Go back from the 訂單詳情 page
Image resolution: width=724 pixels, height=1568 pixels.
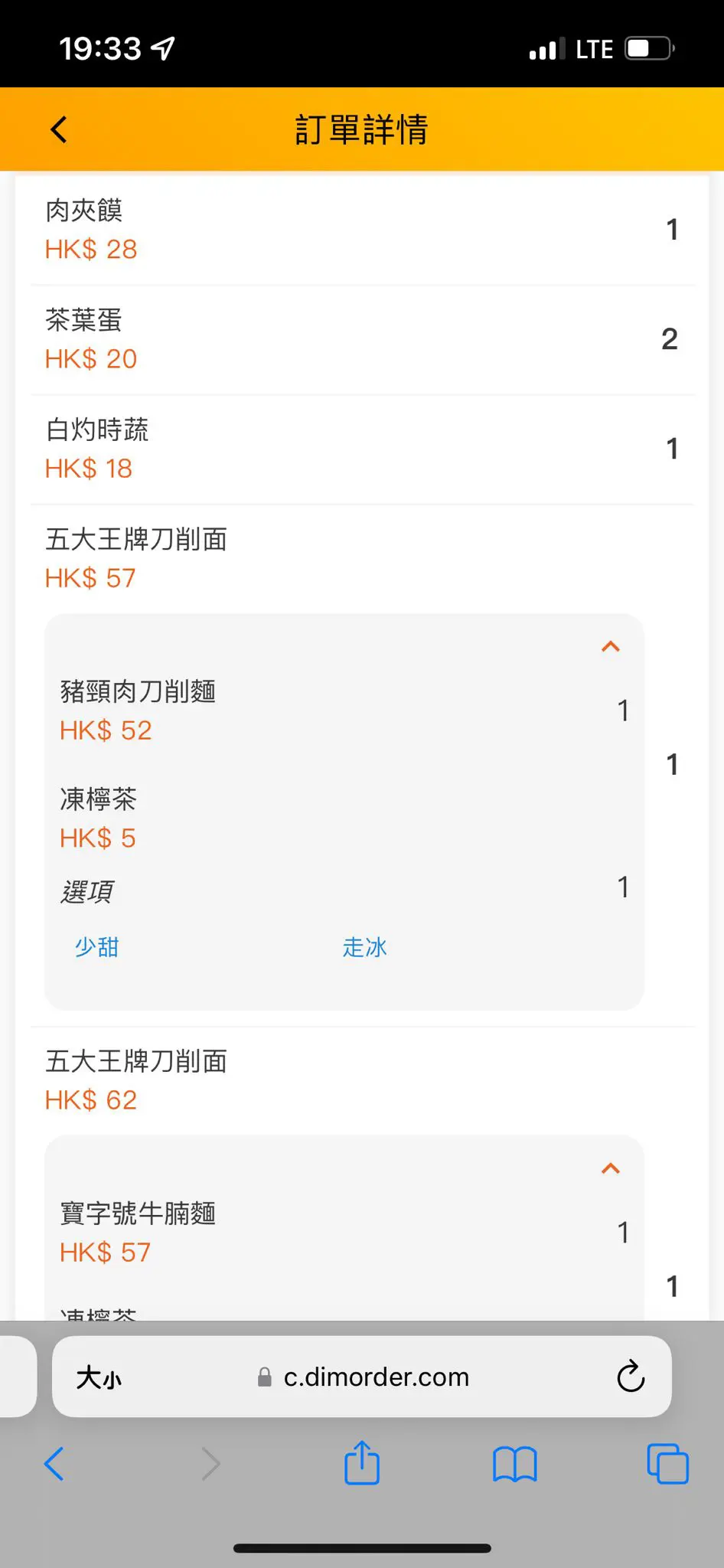[59, 129]
